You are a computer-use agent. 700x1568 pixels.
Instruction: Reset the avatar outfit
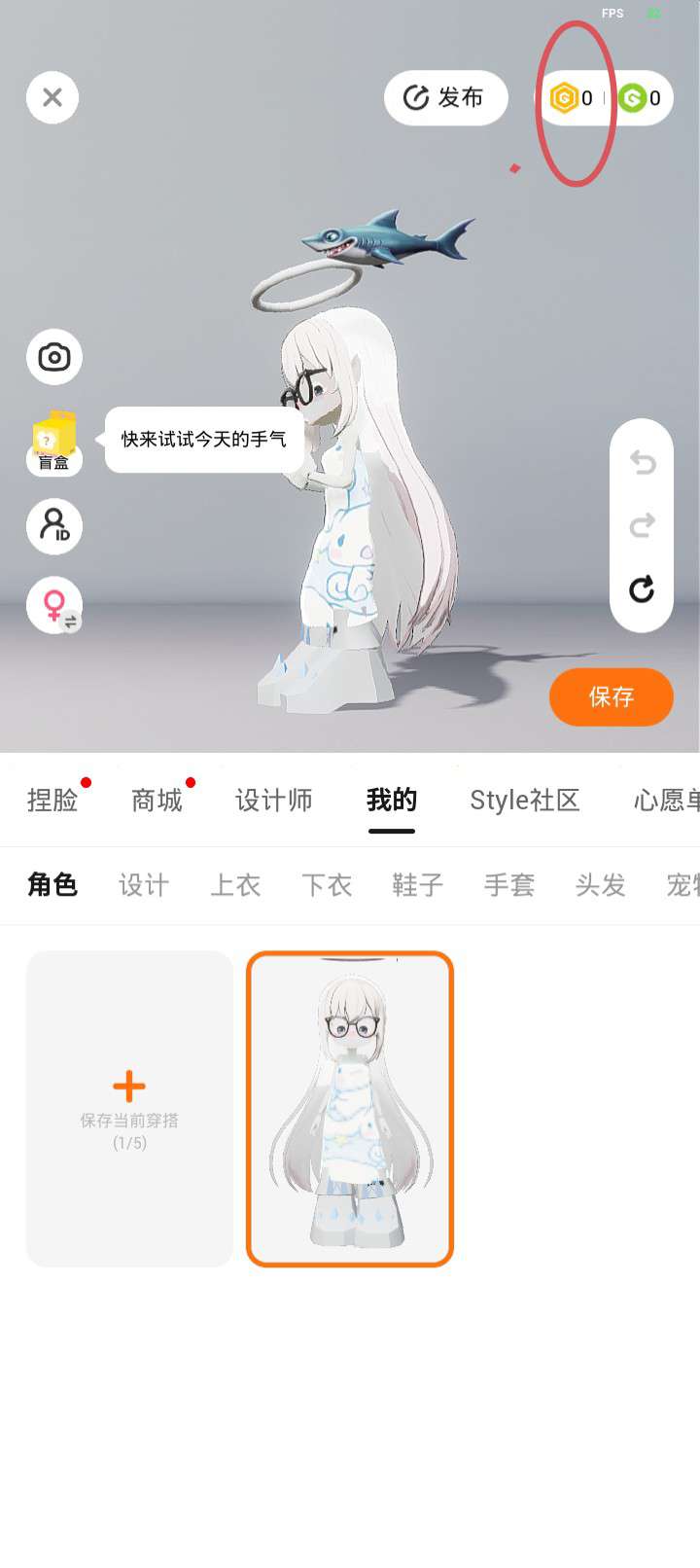(642, 589)
